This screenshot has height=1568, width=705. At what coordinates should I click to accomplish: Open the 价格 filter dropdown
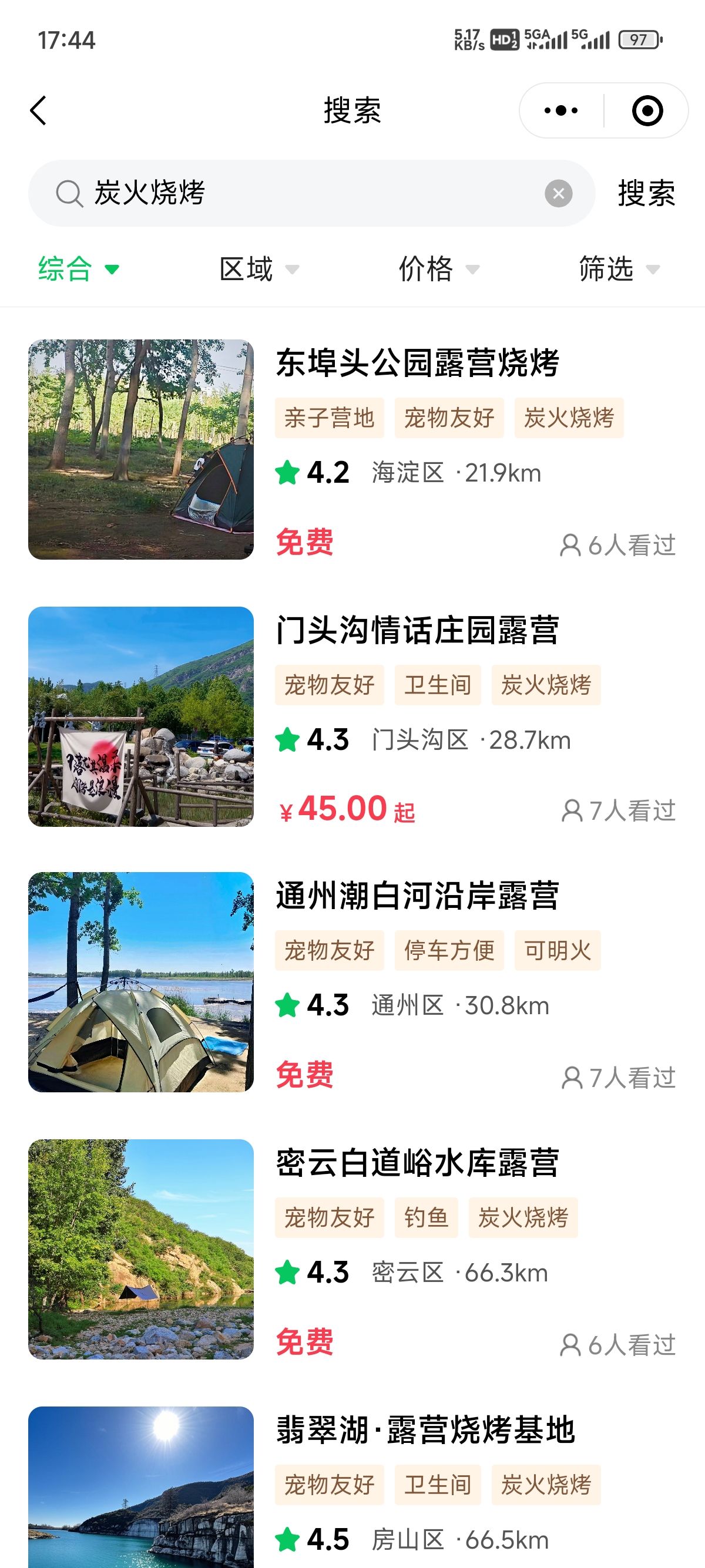(438, 269)
